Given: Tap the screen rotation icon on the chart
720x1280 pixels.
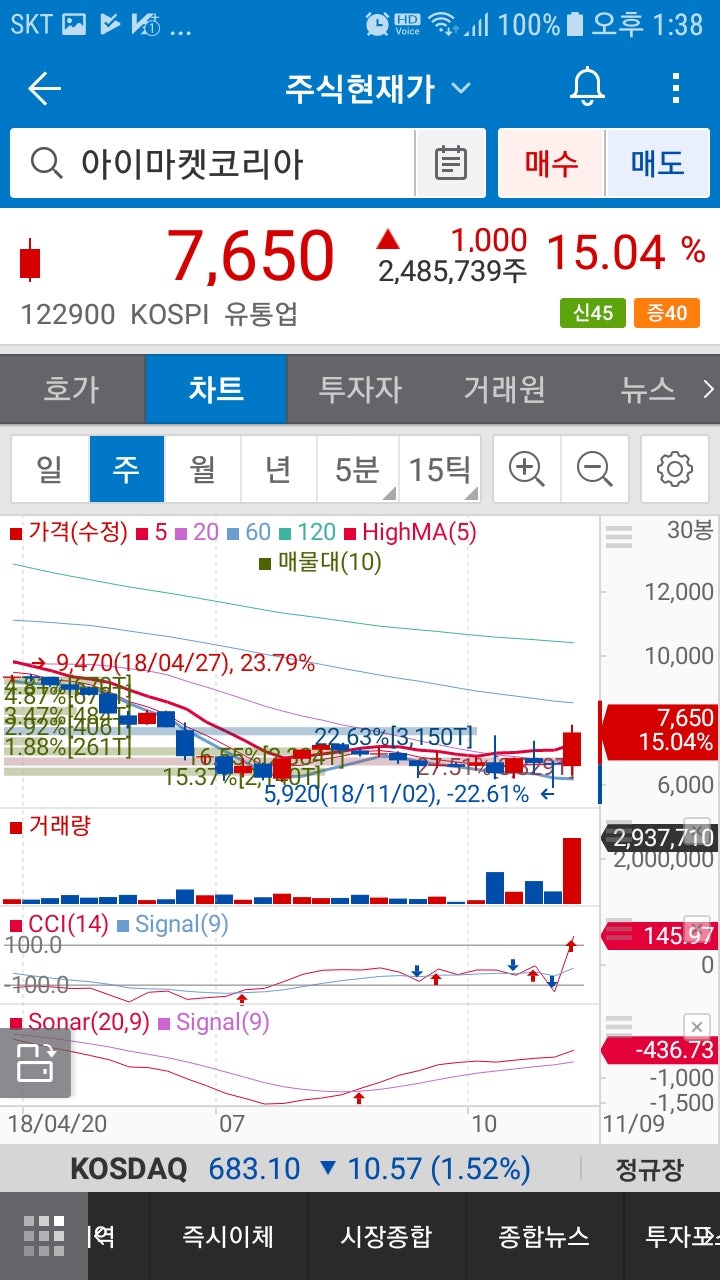Looking at the screenshot, I should [x=37, y=1063].
